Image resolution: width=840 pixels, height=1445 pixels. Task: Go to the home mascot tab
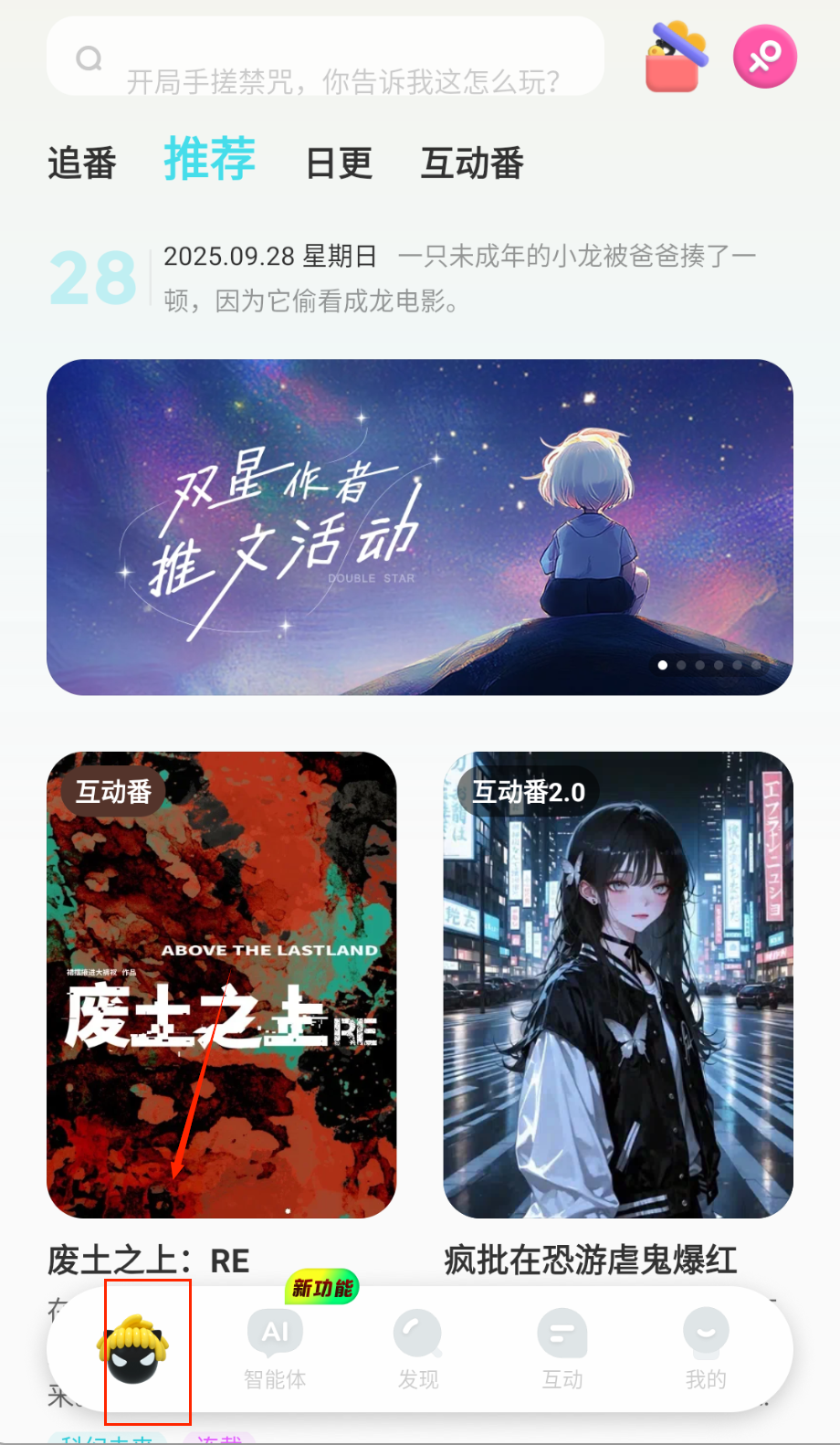coord(133,1351)
